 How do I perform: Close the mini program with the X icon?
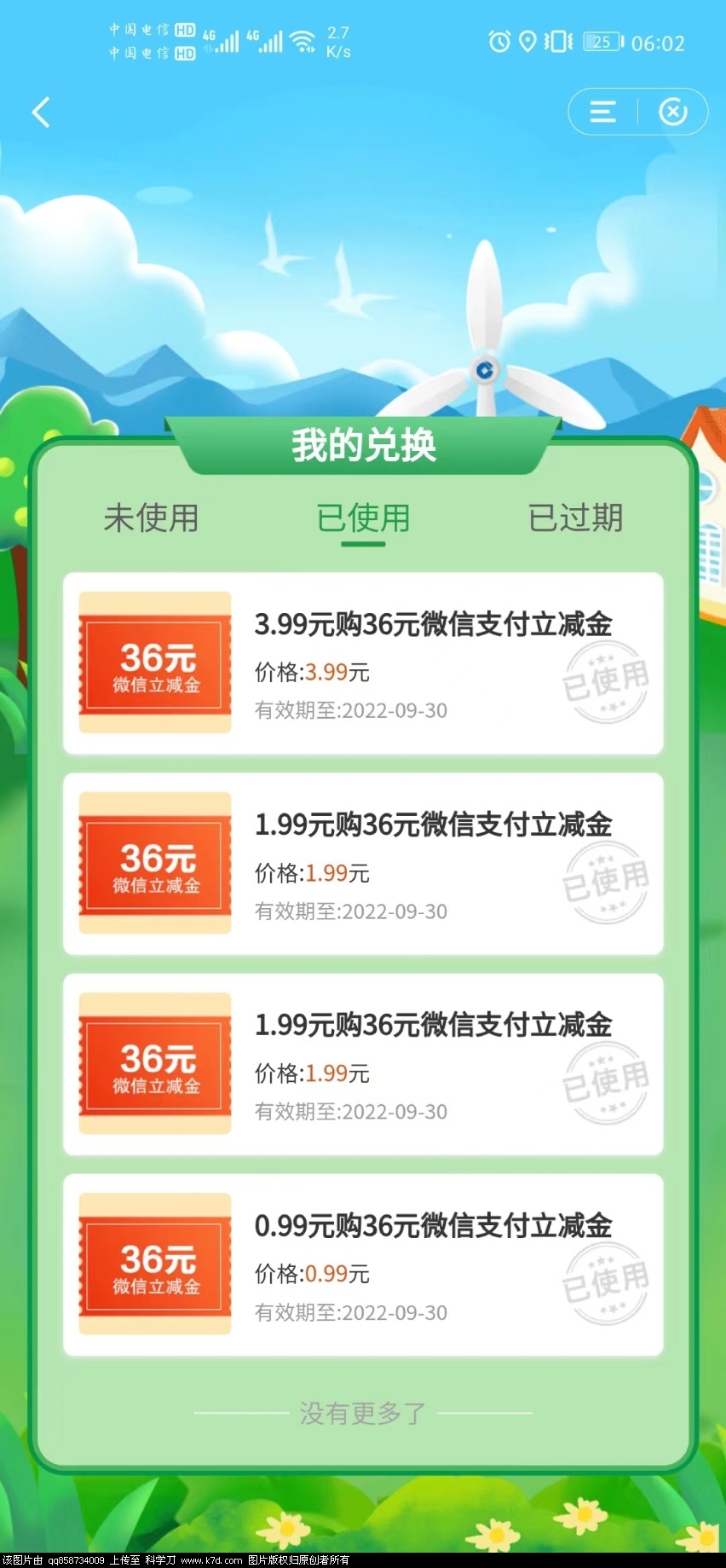[x=673, y=112]
